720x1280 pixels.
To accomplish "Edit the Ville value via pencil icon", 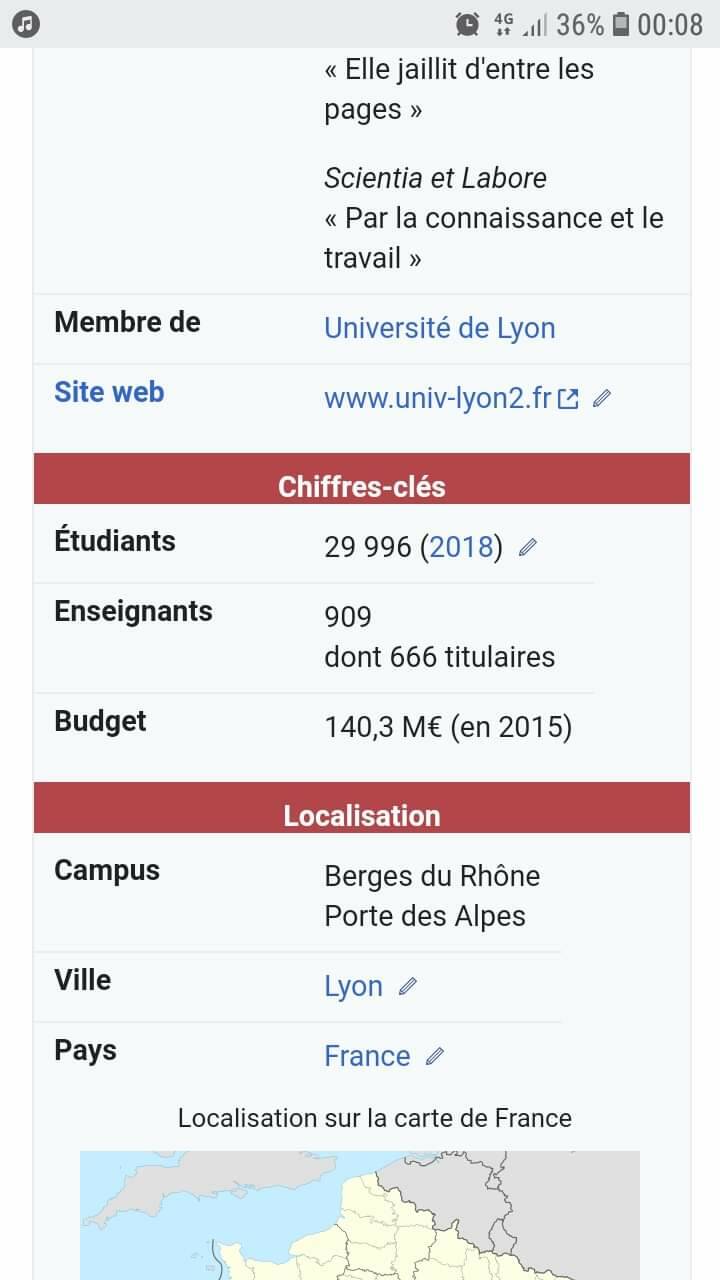I will 407,986.
